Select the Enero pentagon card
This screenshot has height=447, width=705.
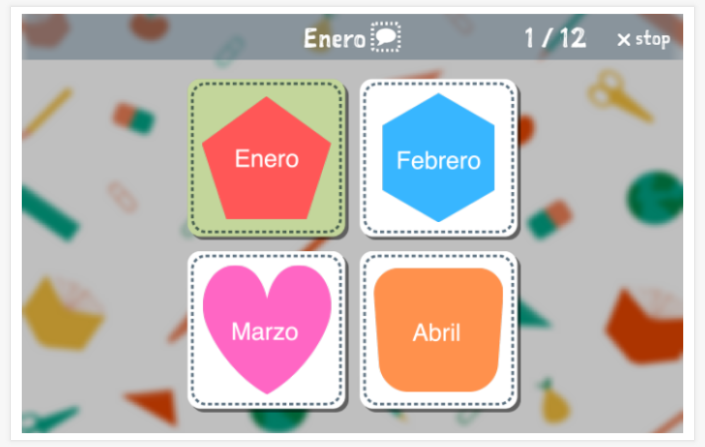tap(267, 158)
